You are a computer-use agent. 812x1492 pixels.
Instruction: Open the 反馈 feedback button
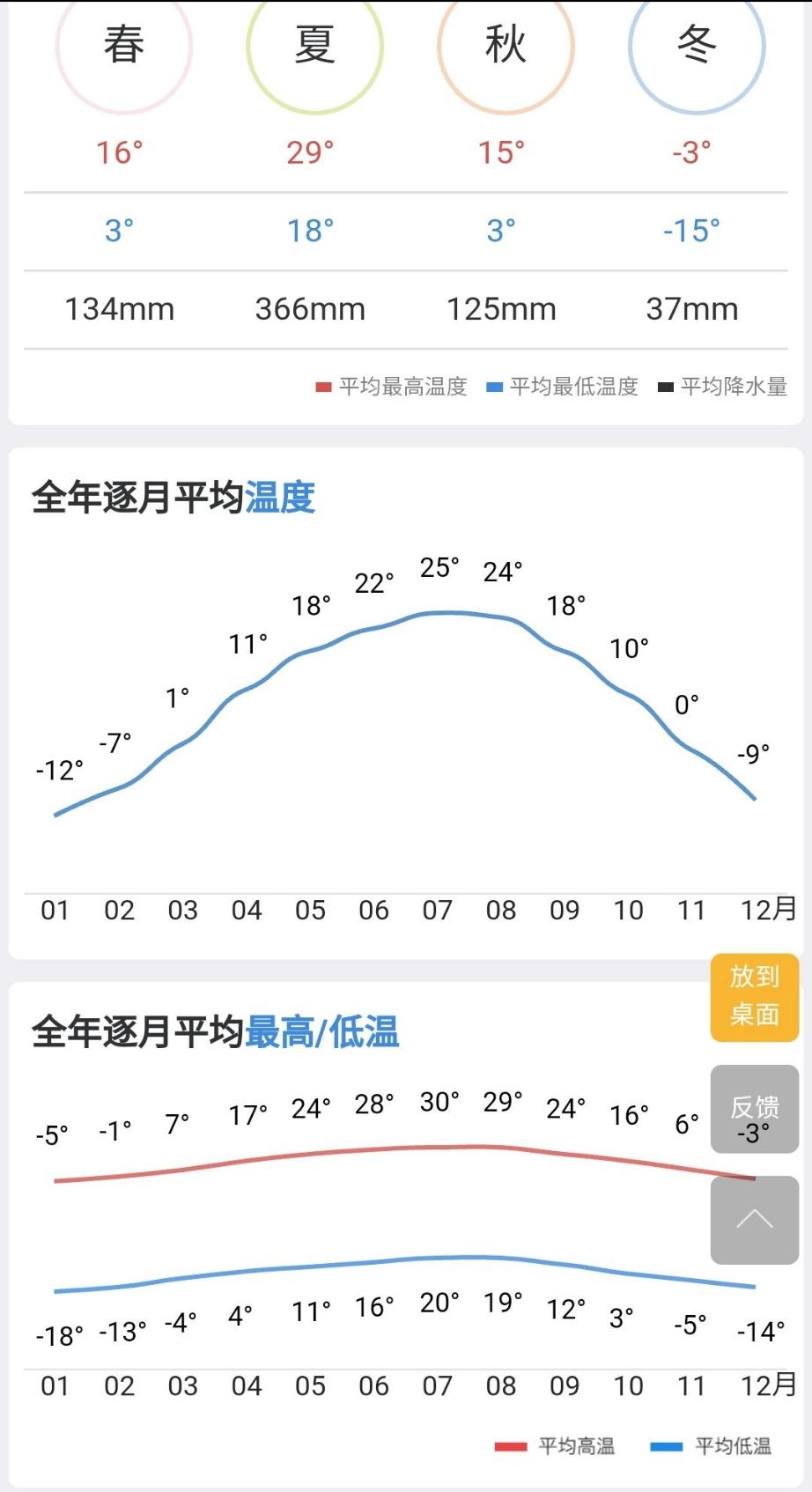(755, 1109)
